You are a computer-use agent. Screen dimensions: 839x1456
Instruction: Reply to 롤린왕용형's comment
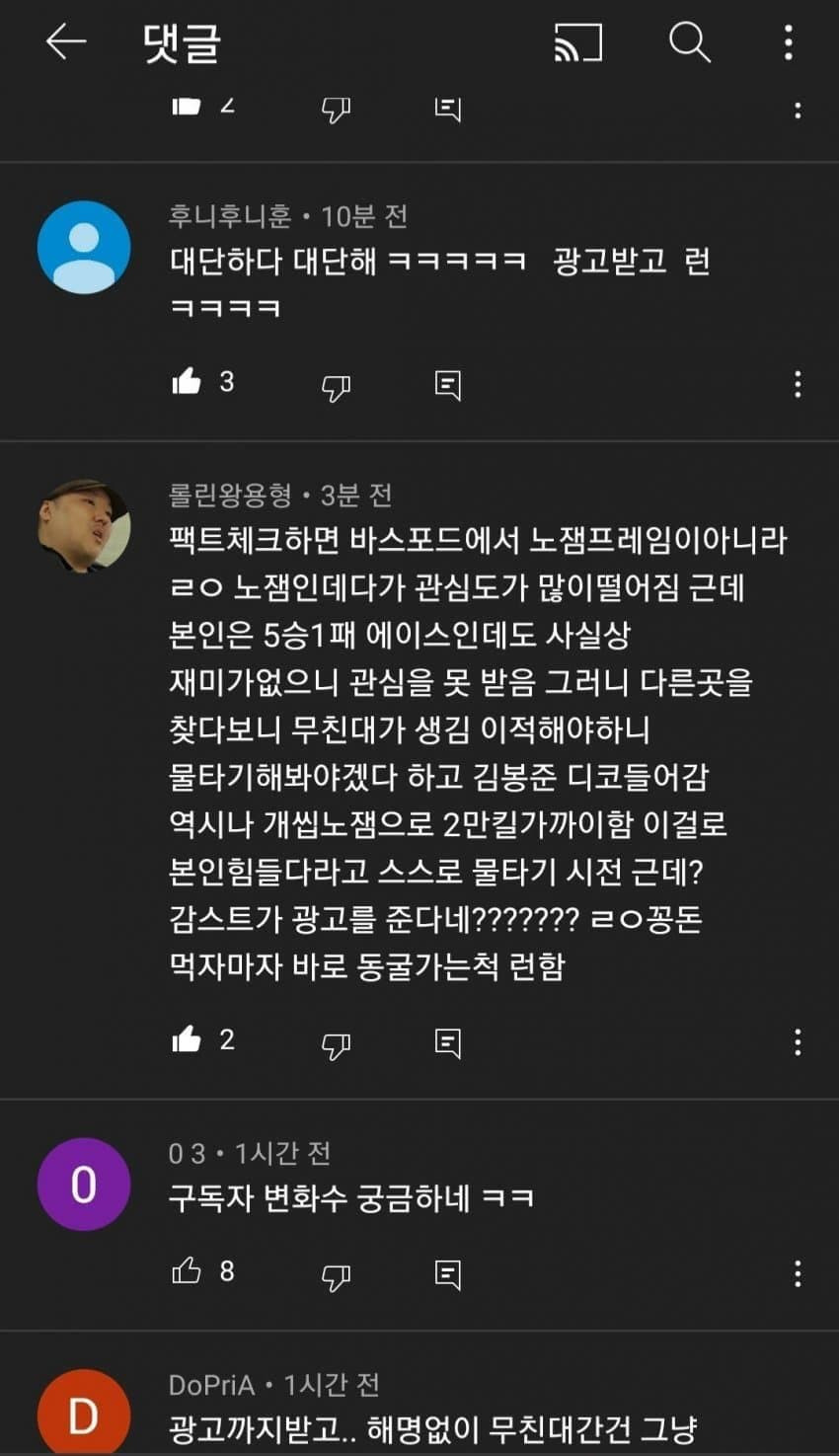point(447,1042)
